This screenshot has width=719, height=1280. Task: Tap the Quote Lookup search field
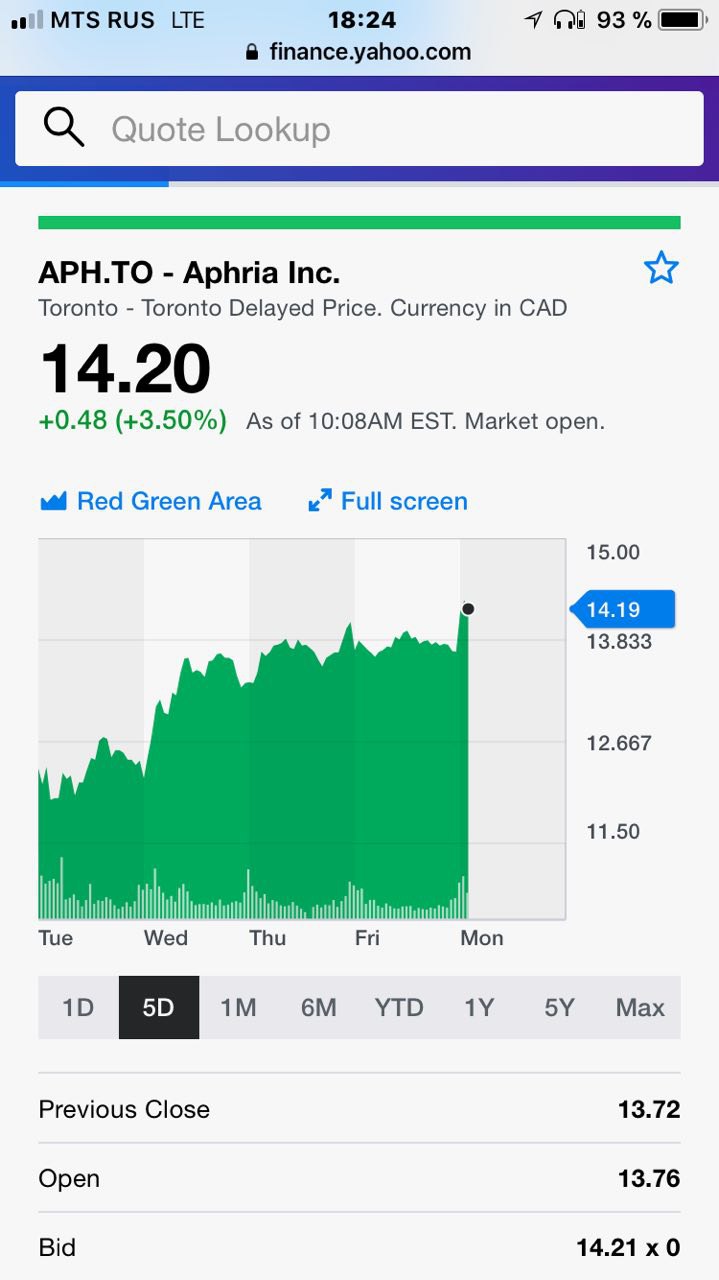359,129
